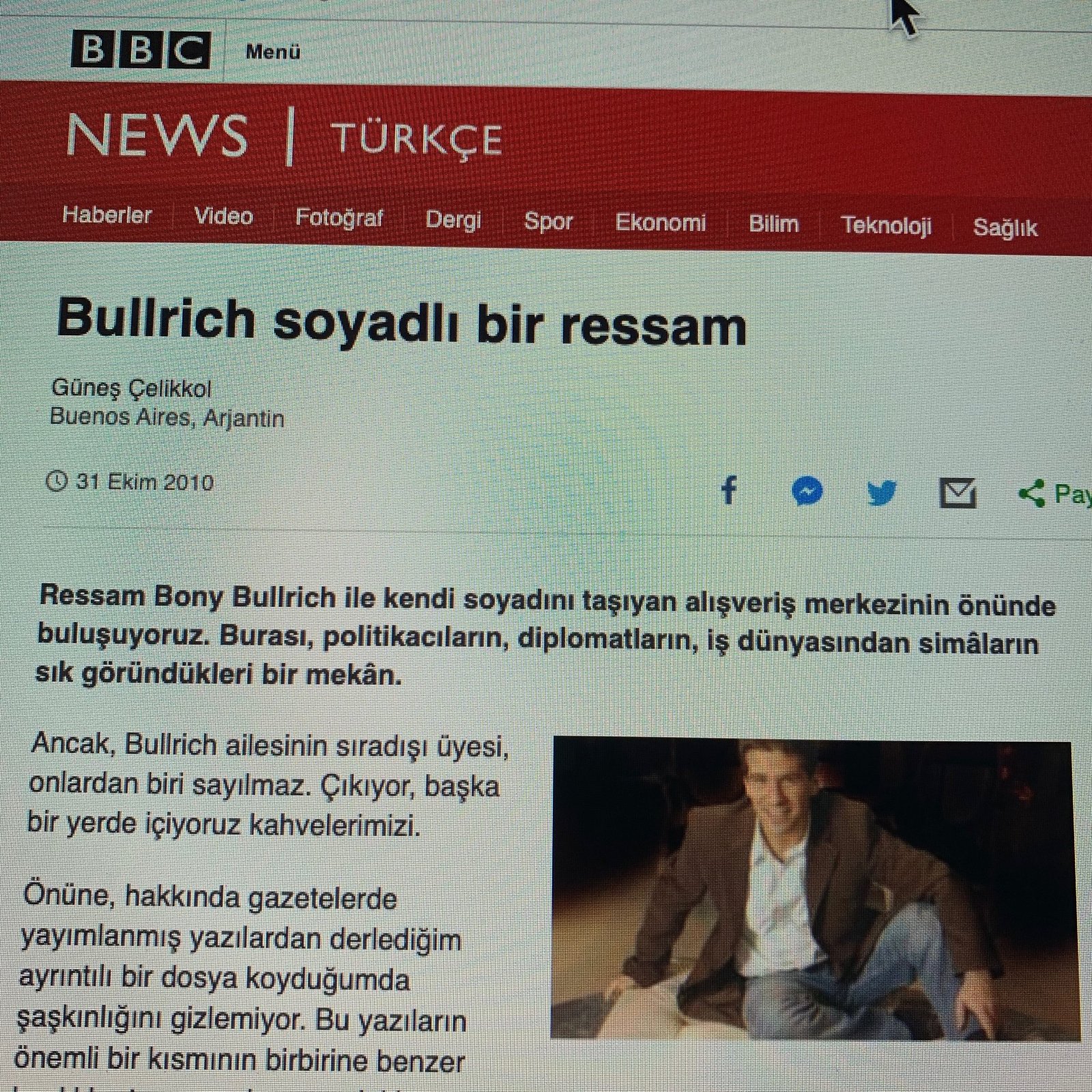Open the Haberler section
The width and height of the screenshot is (1092, 1092).
tap(107, 215)
